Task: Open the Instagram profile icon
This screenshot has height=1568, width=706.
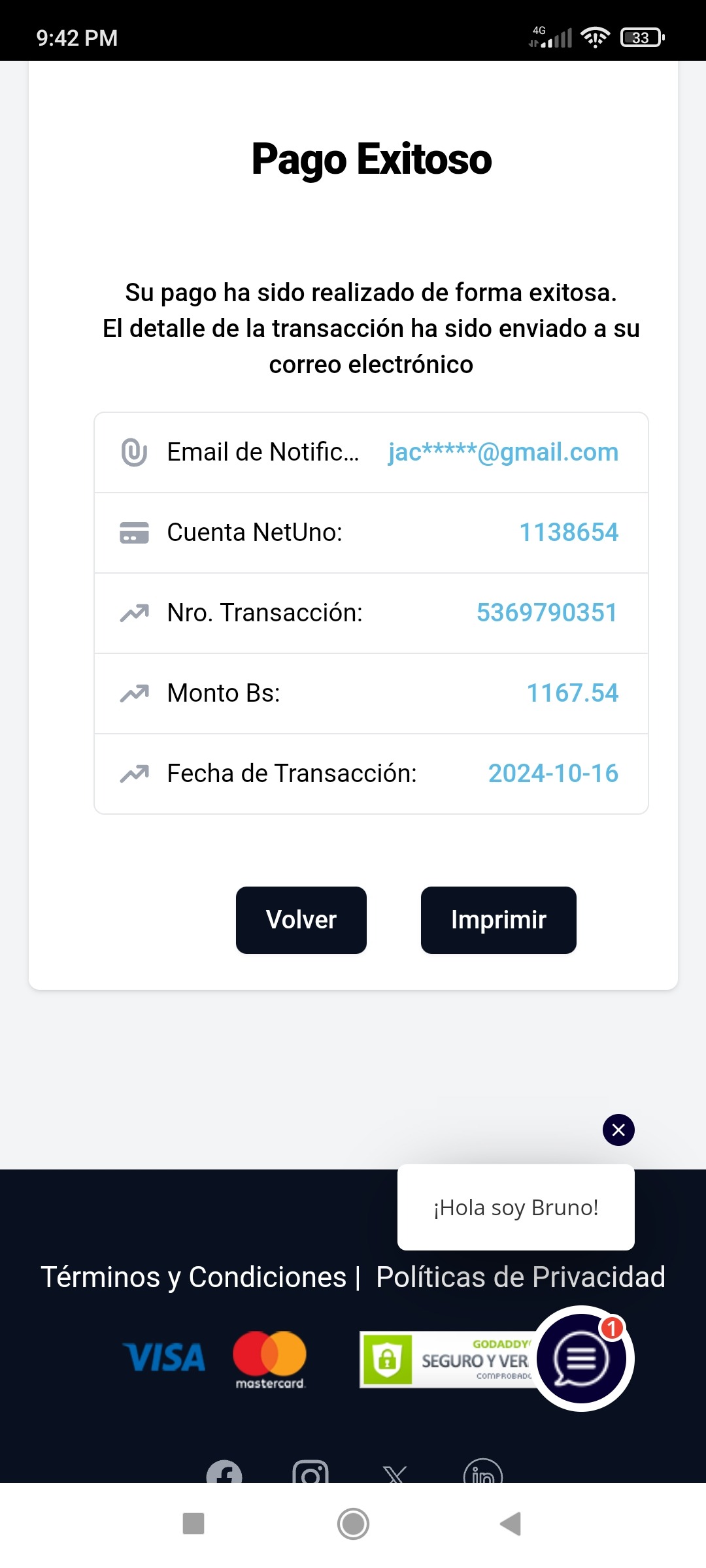Action: [x=311, y=1472]
